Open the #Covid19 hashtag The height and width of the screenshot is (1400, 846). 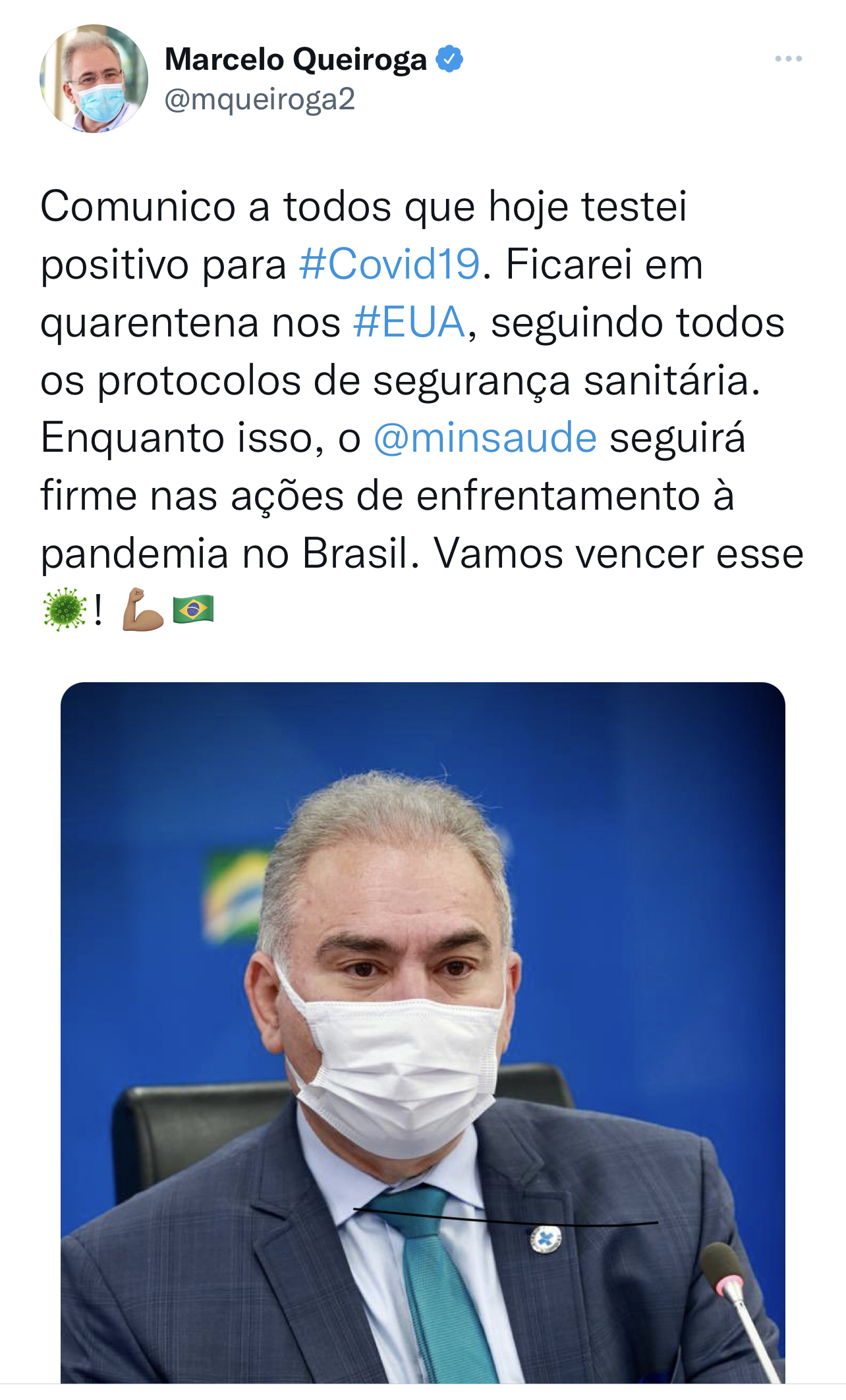pyautogui.click(x=389, y=265)
